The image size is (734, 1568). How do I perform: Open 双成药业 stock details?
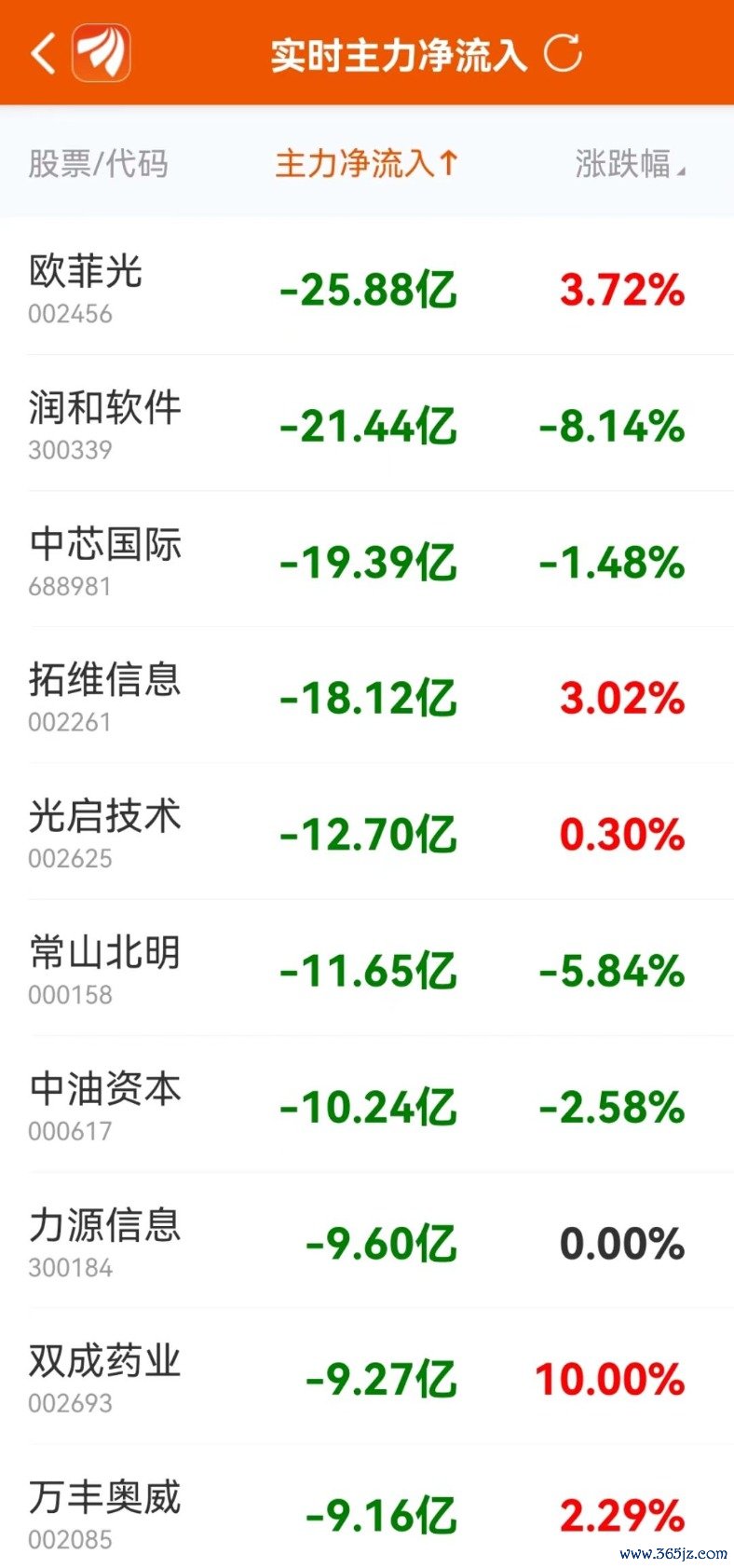367,1376
